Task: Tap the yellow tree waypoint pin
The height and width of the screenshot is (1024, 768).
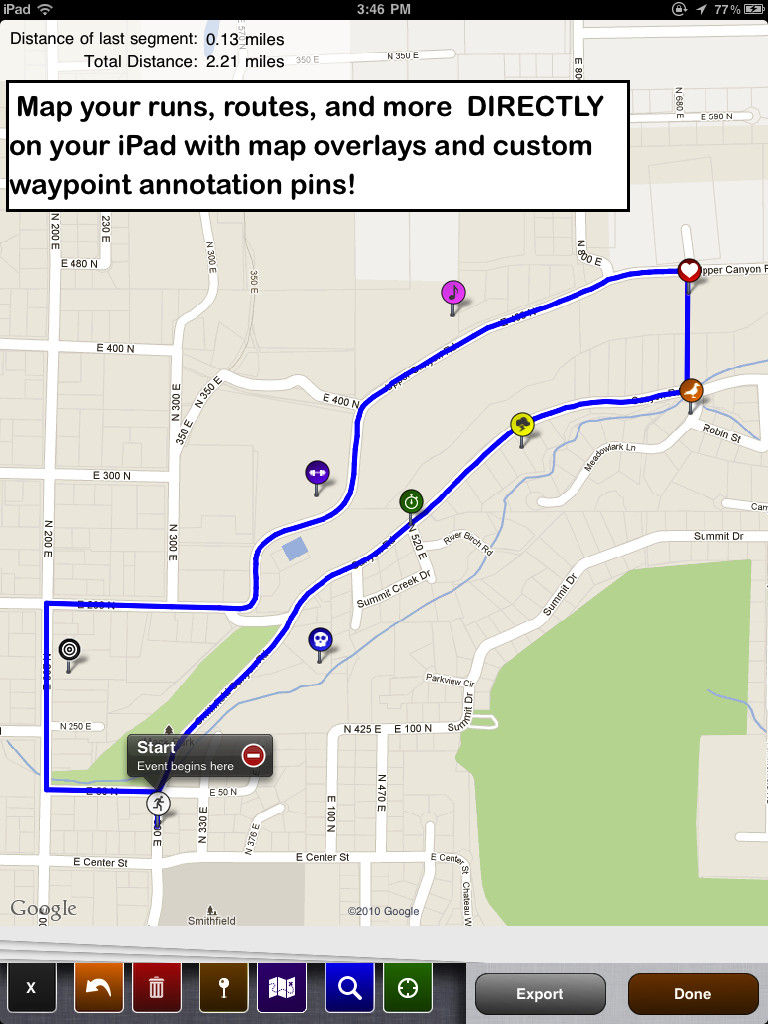Action: point(522,425)
